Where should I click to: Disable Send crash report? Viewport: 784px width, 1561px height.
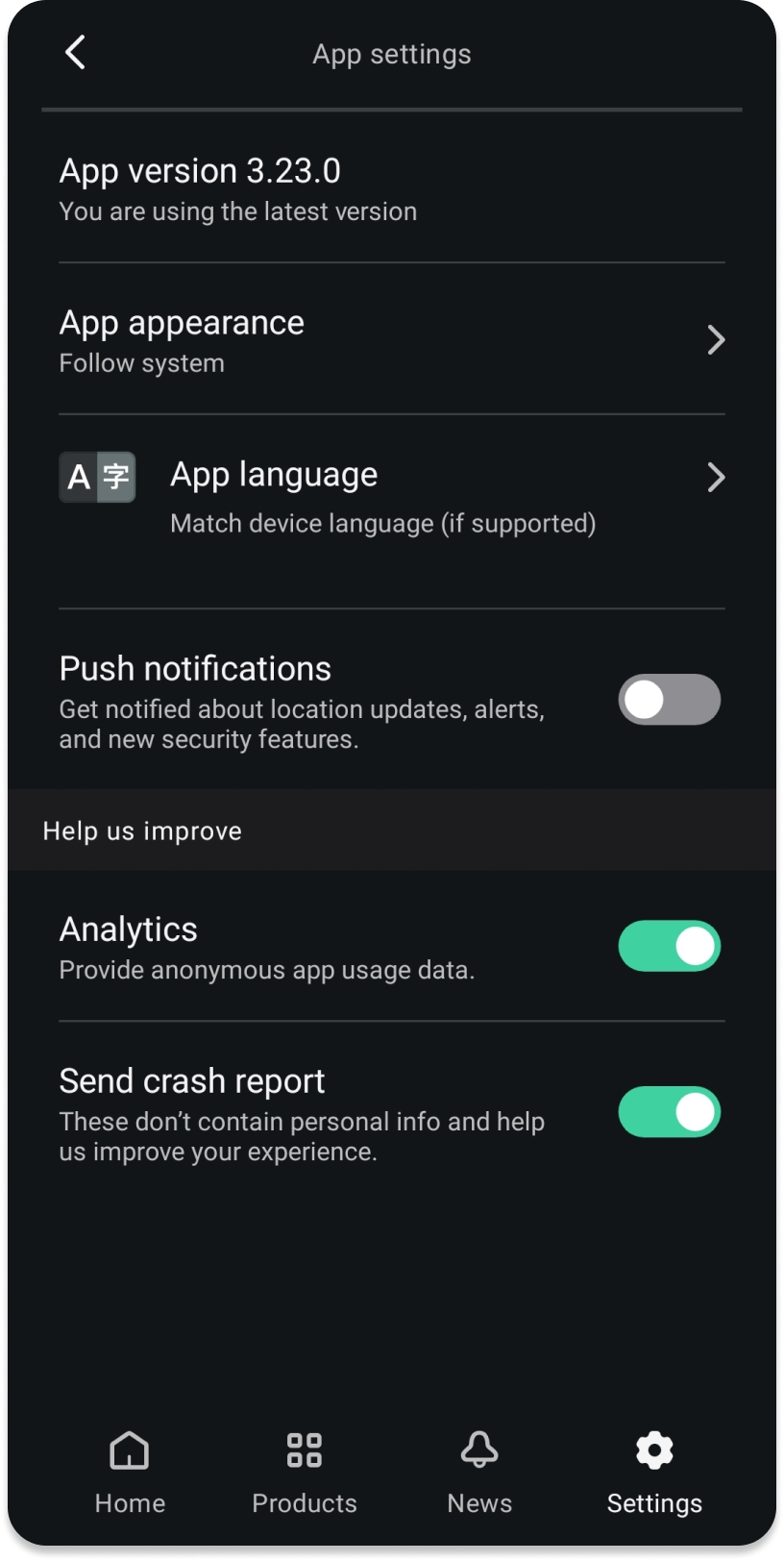[x=669, y=1112]
